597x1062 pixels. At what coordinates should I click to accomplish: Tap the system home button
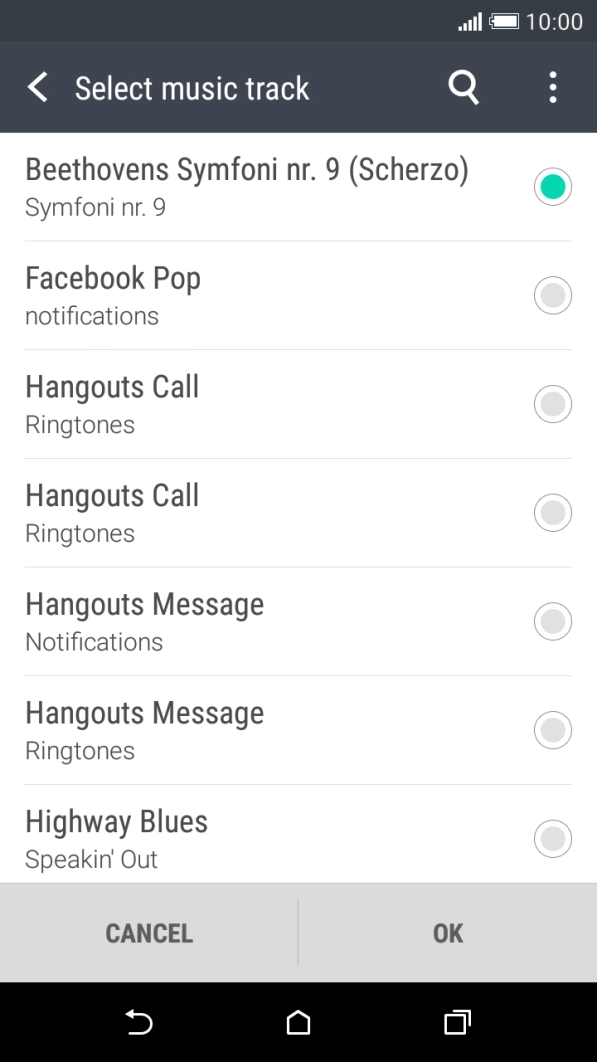298,1022
